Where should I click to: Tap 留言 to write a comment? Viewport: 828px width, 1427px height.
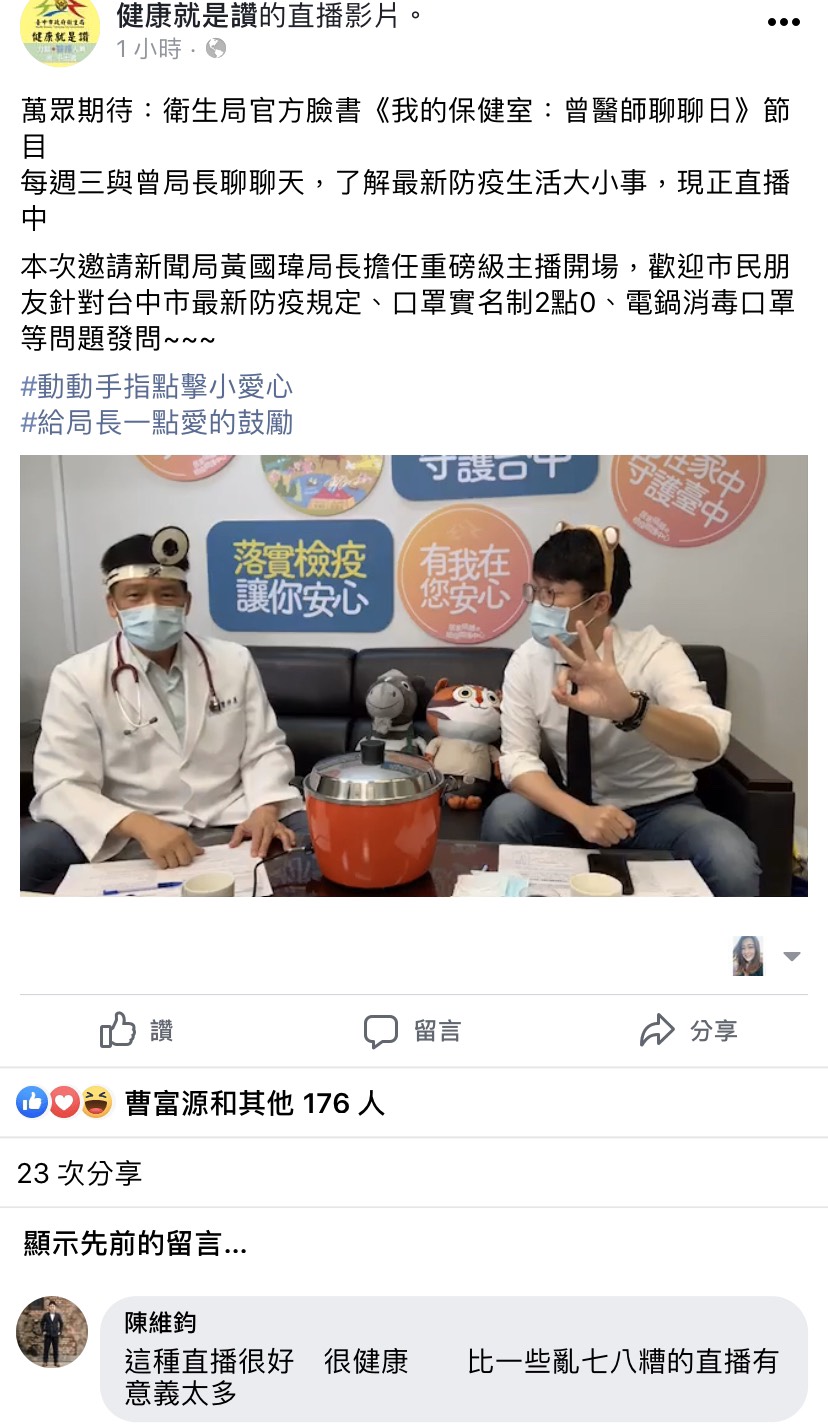[412, 1031]
